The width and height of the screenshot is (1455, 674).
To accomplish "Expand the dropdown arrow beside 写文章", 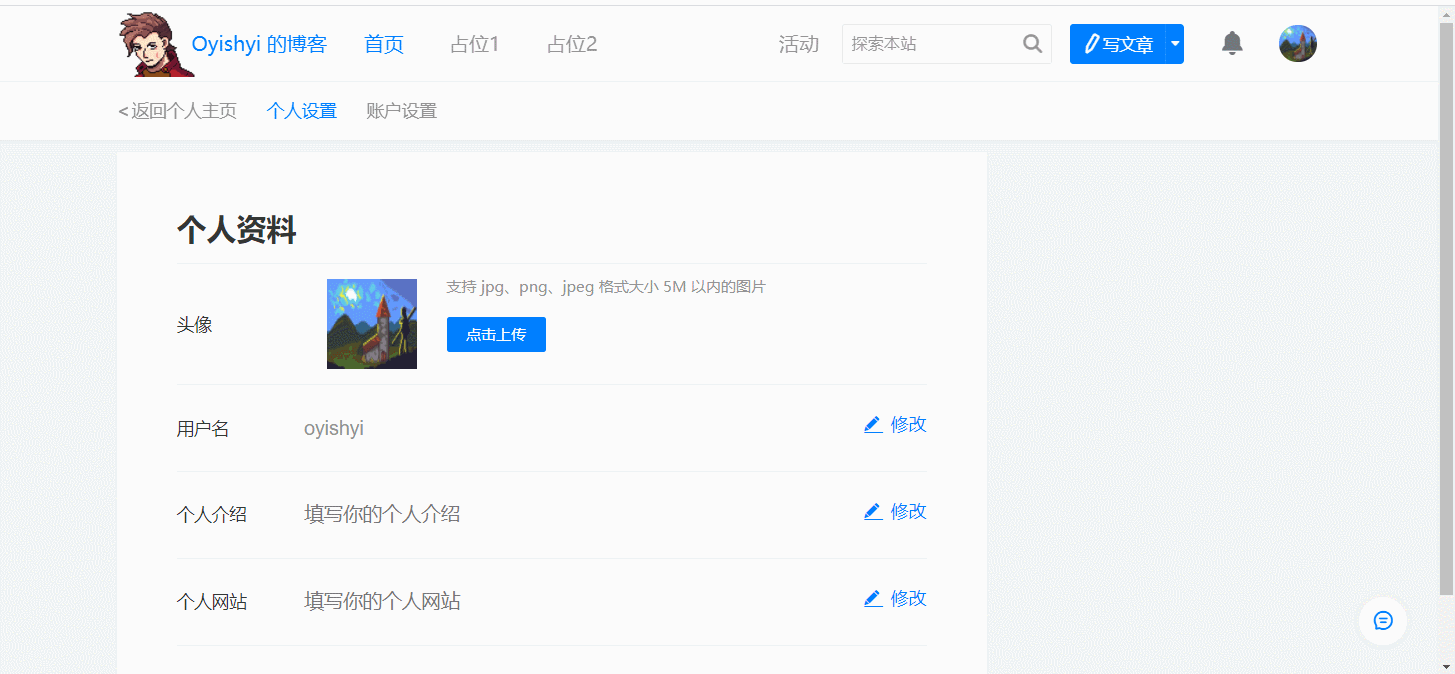I will (1175, 44).
